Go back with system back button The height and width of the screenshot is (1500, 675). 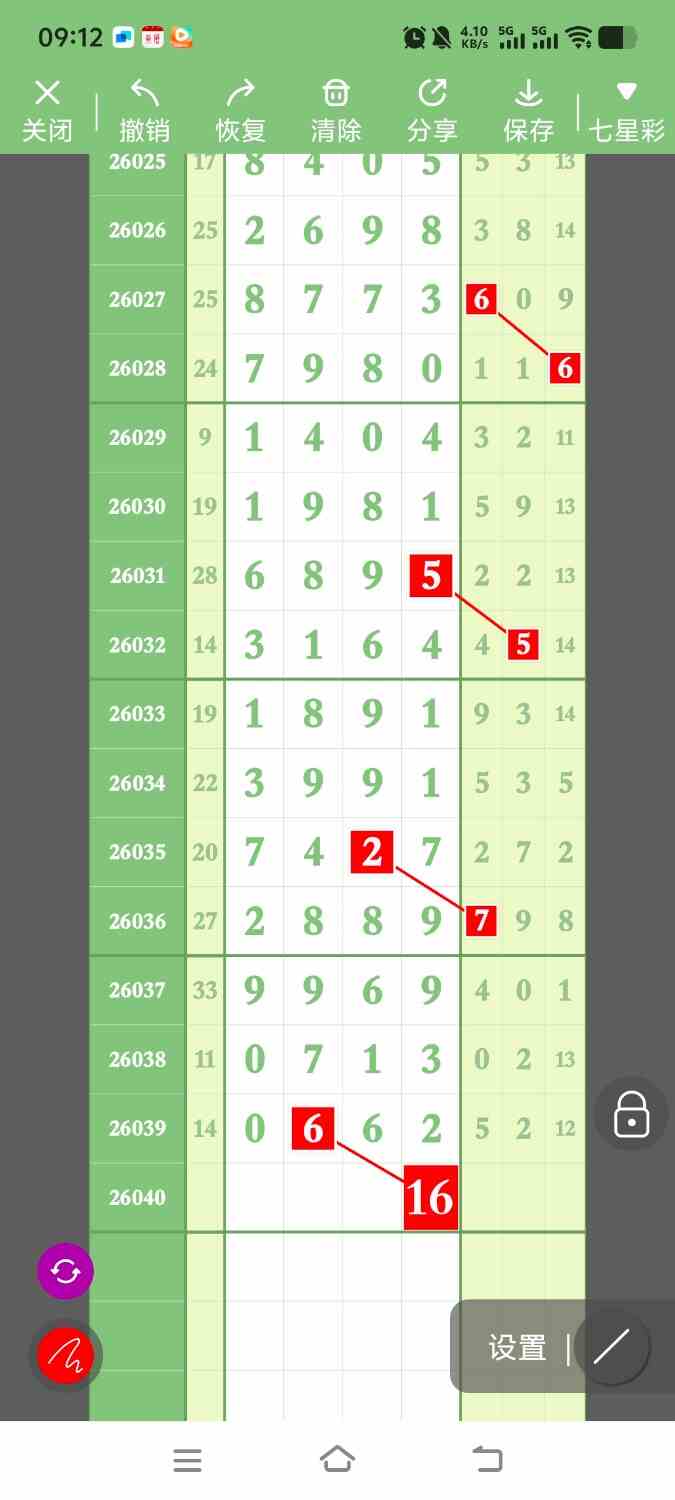[x=487, y=1460]
